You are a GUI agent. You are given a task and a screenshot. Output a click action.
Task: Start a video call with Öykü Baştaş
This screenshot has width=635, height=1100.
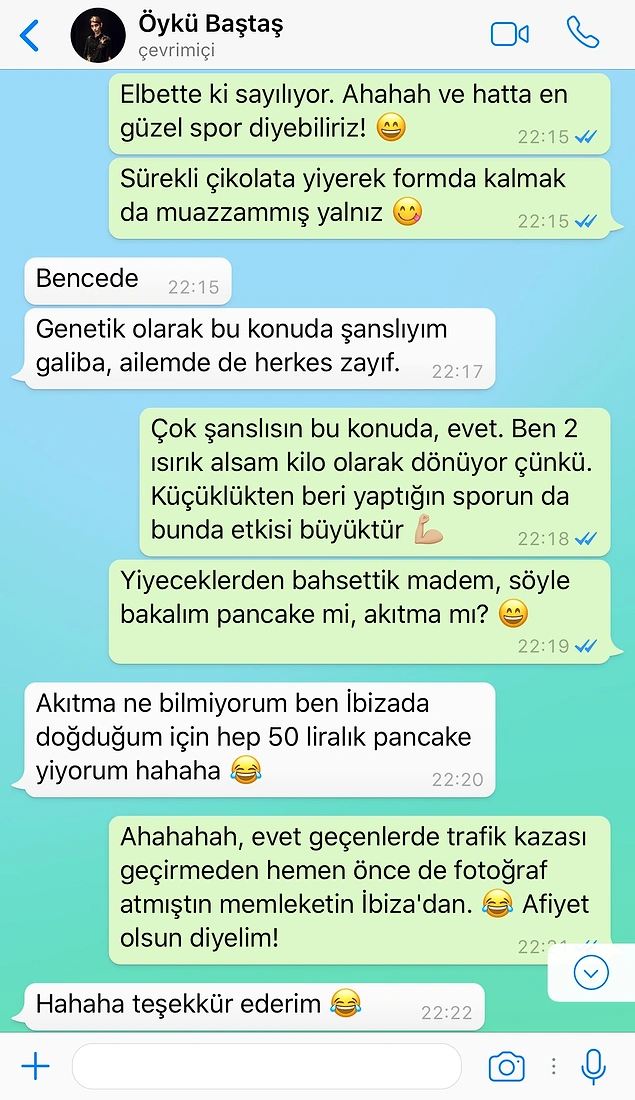pyautogui.click(x=509, y=34)
